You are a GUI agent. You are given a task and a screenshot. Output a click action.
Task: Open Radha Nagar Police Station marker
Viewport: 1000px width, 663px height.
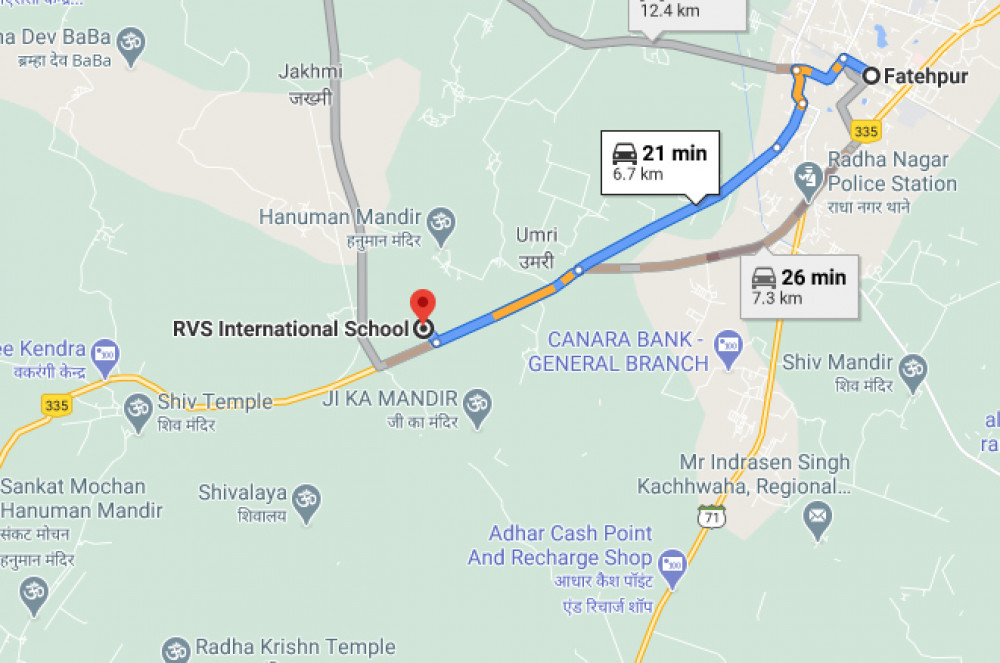(807, 179)
